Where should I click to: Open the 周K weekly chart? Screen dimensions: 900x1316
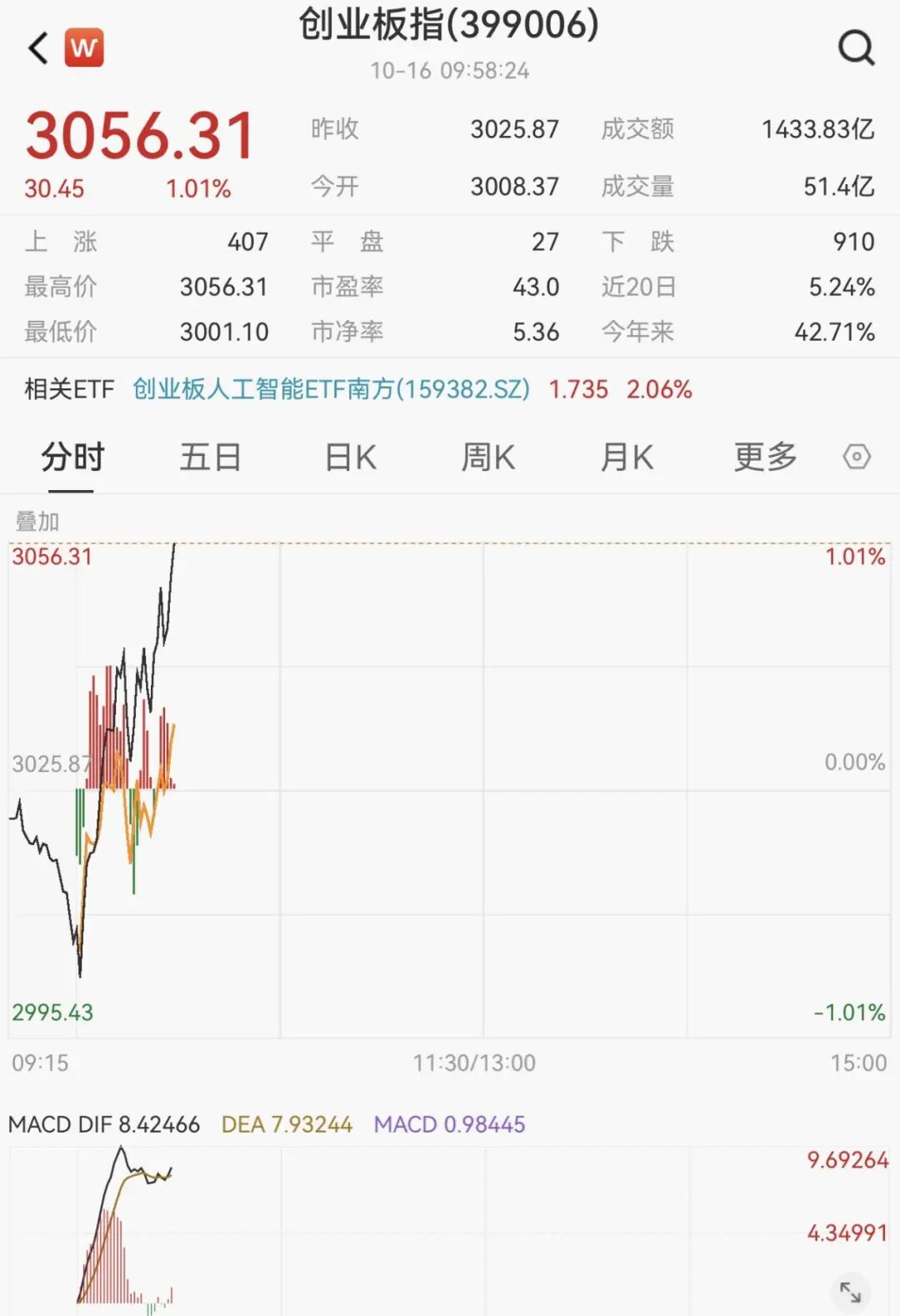point(488,457)
